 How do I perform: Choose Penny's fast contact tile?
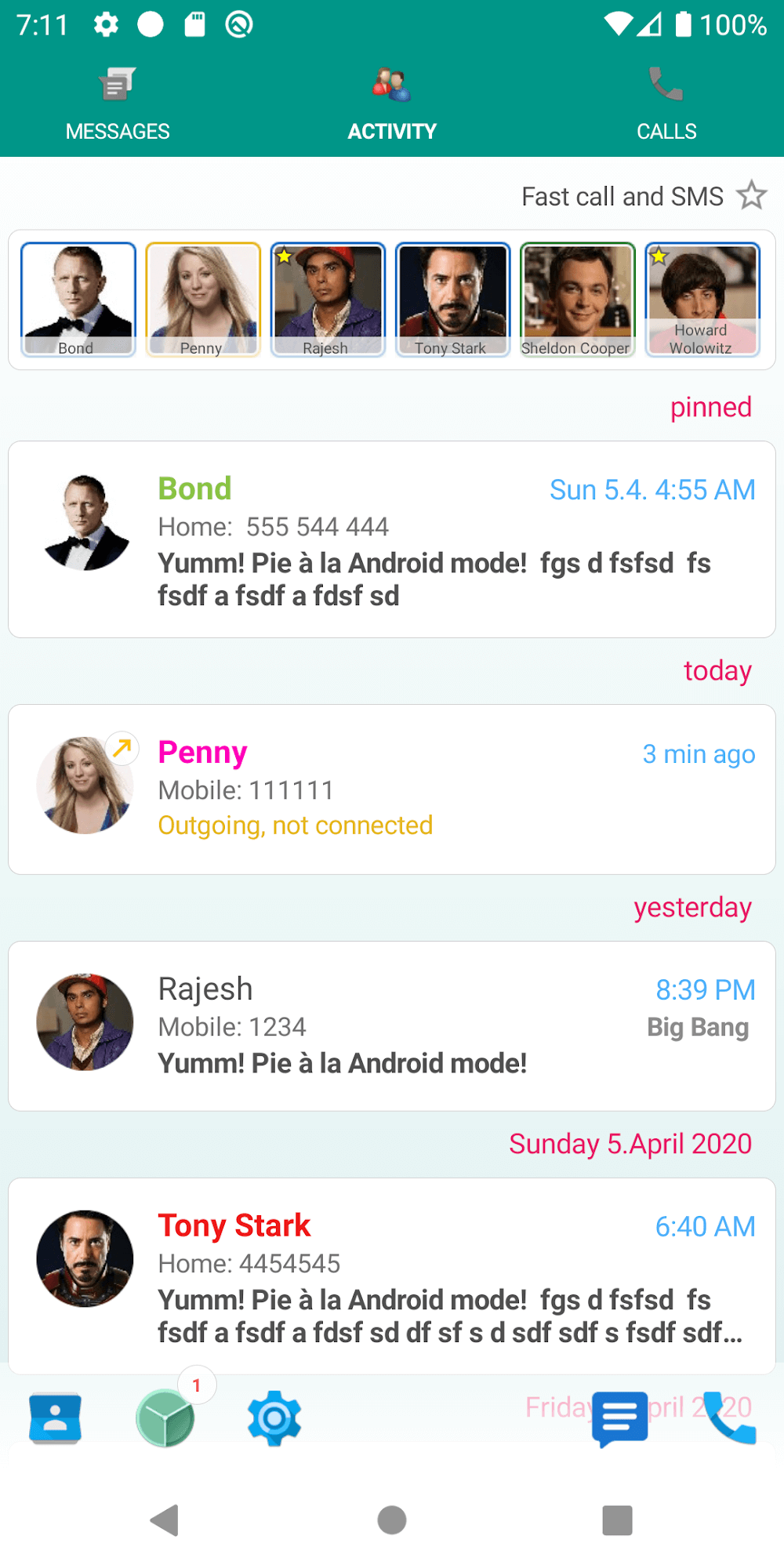203,299
